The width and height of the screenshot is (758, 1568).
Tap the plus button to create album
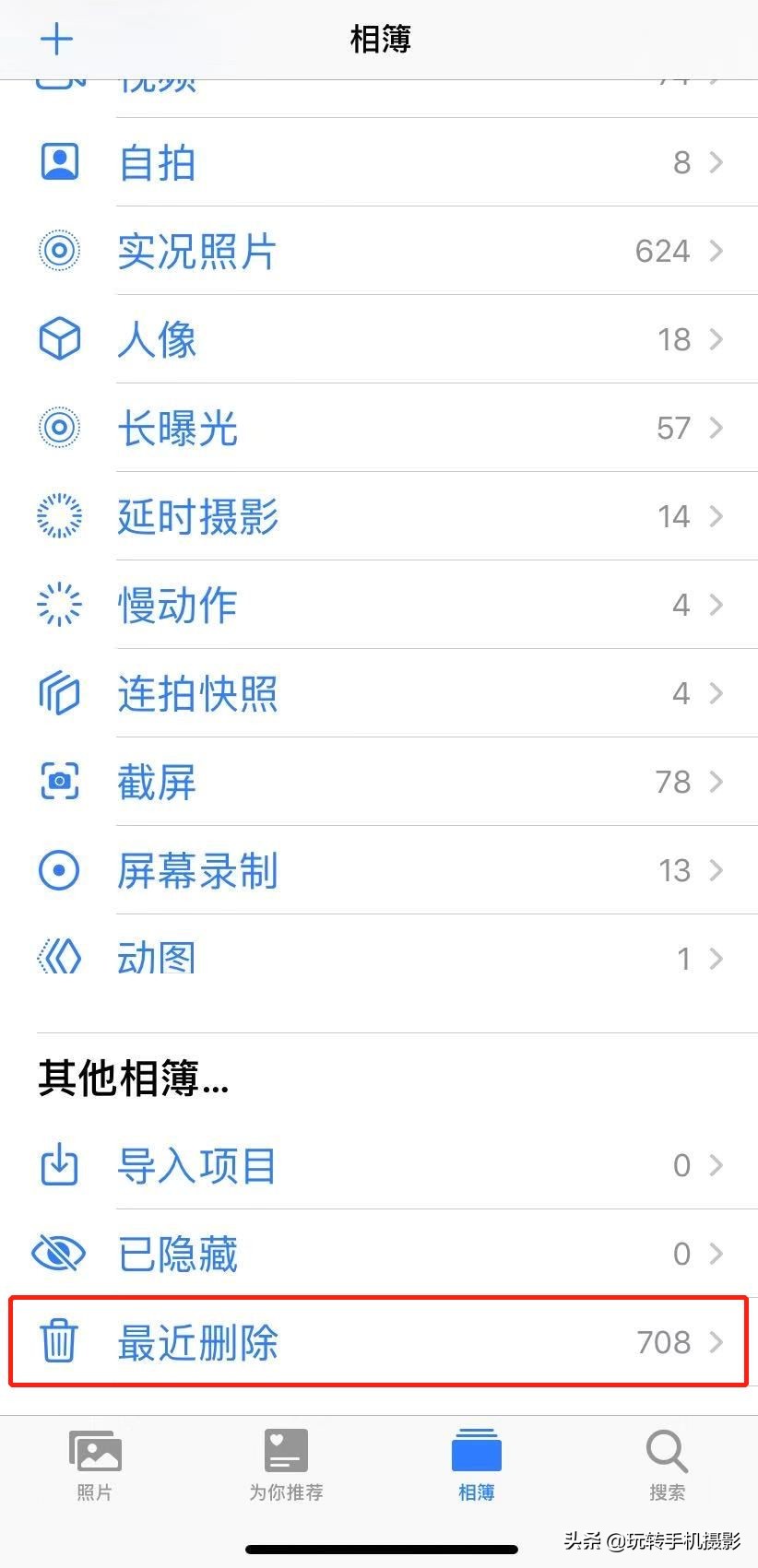pyautogui.click(x=57, y=39)
